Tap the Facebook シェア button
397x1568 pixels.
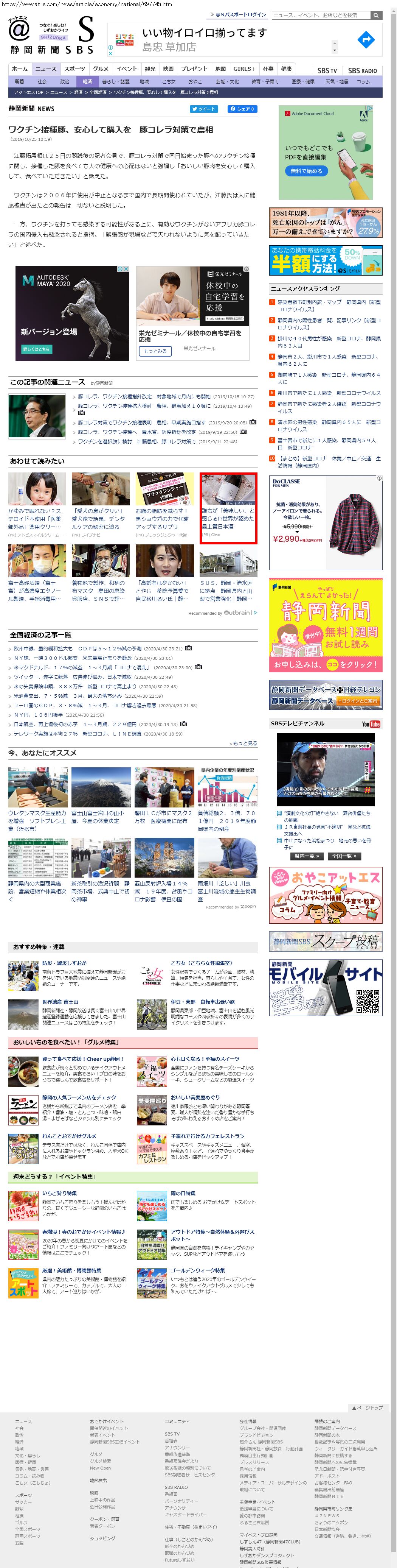click(242, 109)
